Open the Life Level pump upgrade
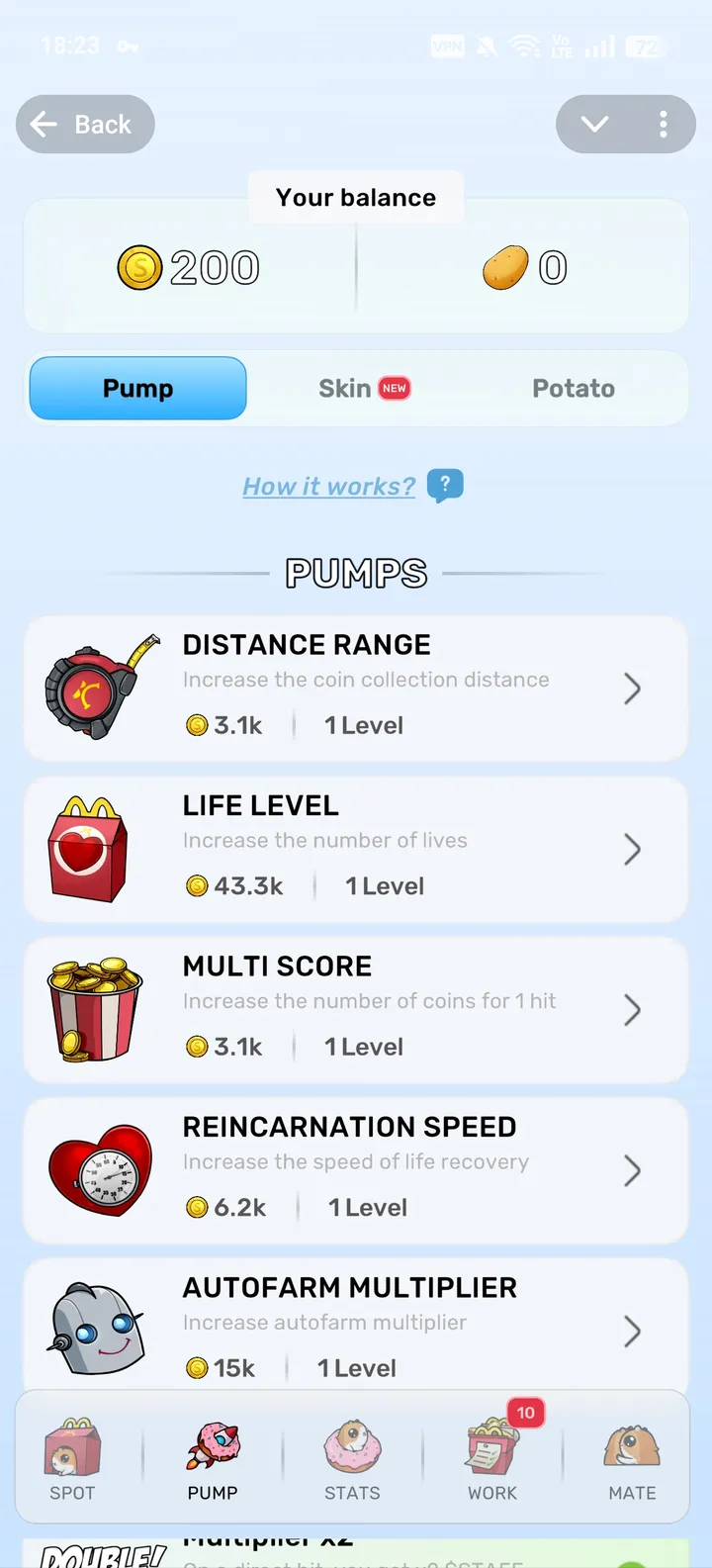 click(356, 849)
